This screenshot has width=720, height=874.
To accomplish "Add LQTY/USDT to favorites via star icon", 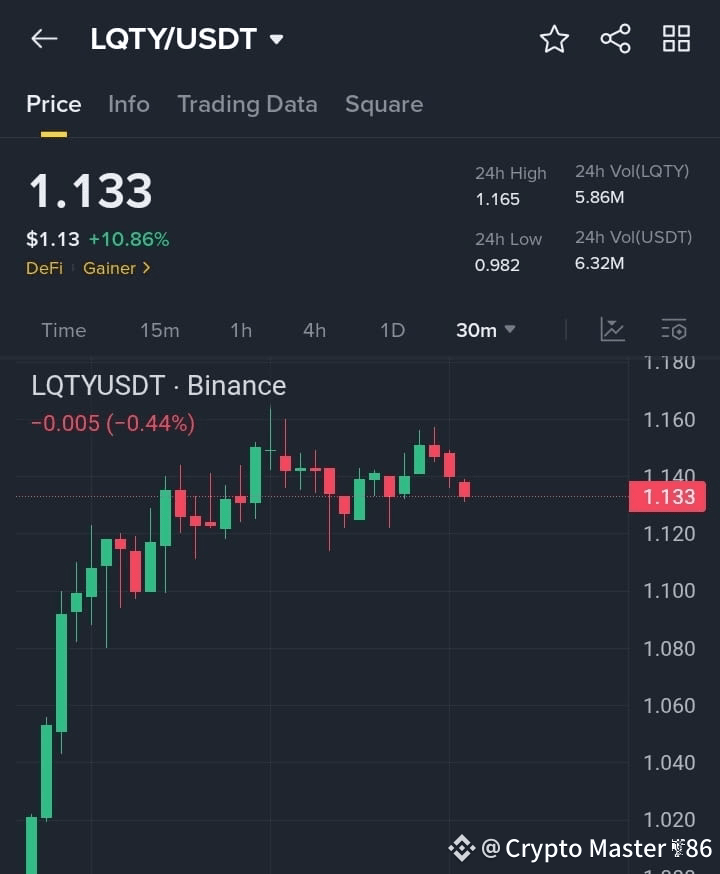I will (x=553, y=39).
